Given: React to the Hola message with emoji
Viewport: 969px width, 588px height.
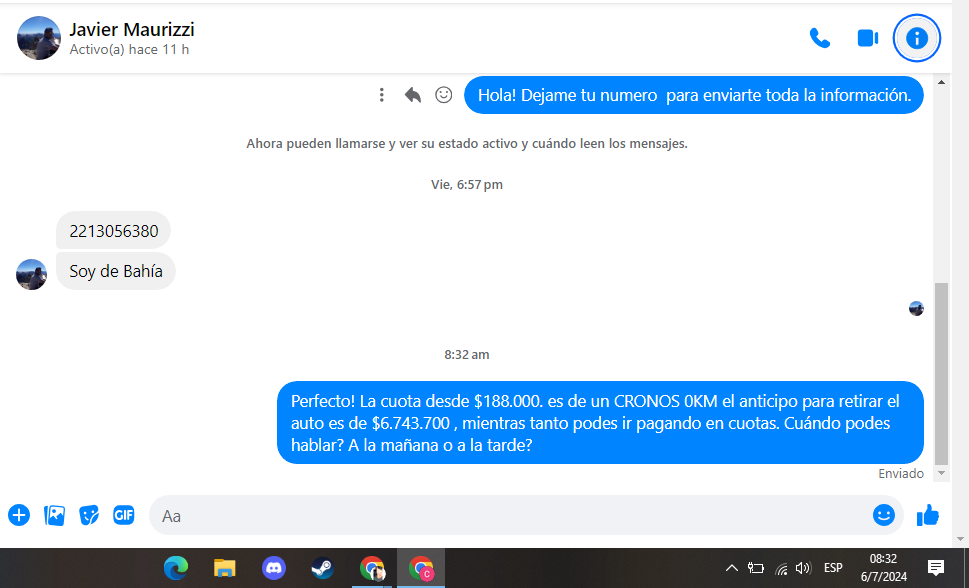Looking at the screenshot, I should (x=443, y=95).
